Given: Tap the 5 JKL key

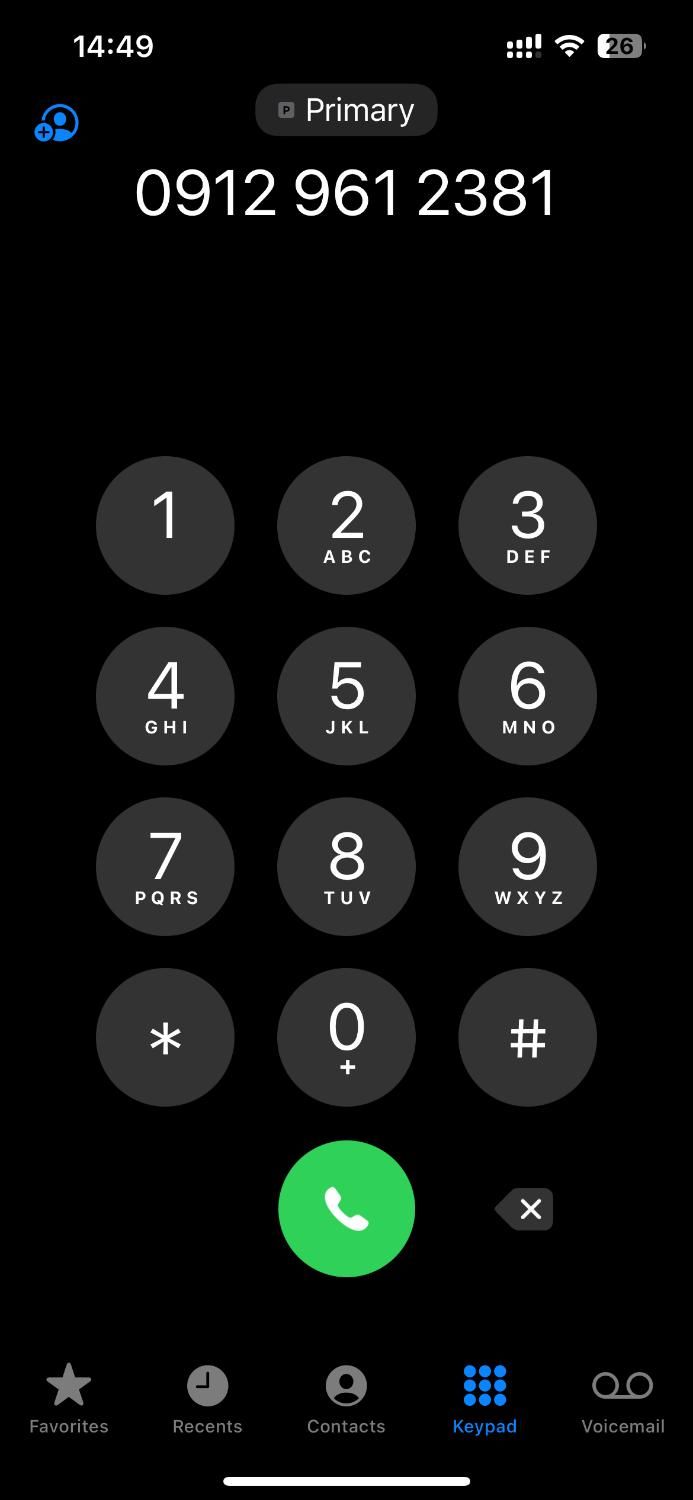Looking at the screenshot, I should click(346, 696).
